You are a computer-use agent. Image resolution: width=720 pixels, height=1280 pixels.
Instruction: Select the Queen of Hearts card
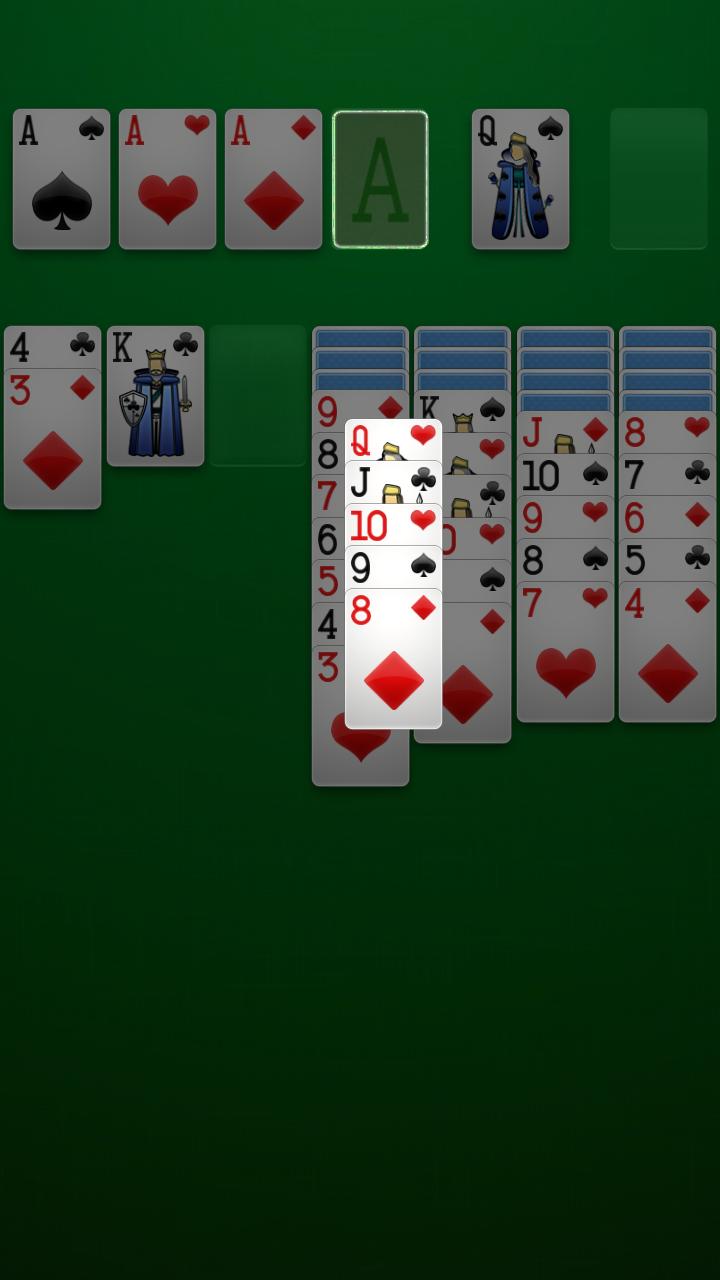point(393,438)
